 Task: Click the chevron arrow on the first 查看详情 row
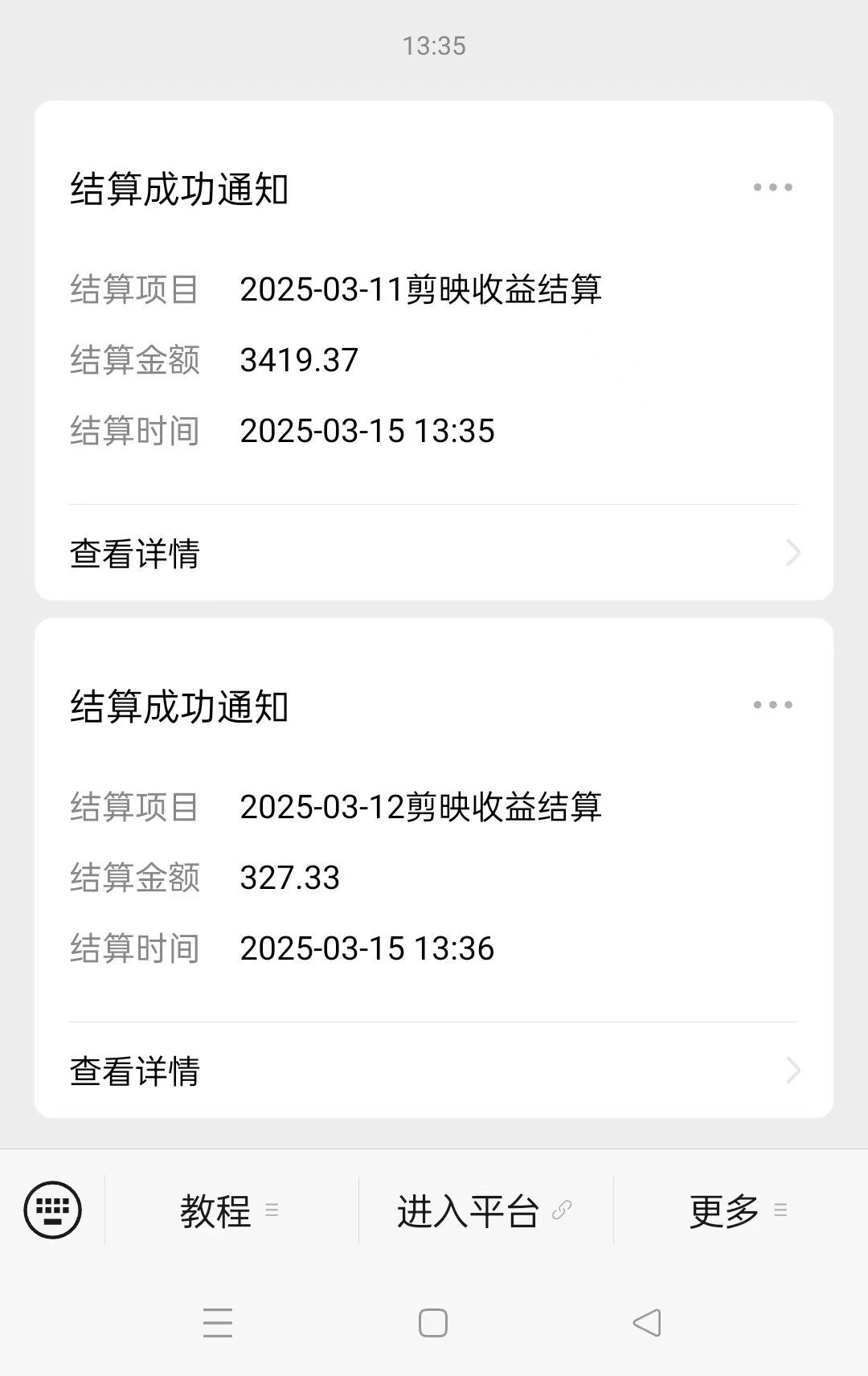(794, 553)
